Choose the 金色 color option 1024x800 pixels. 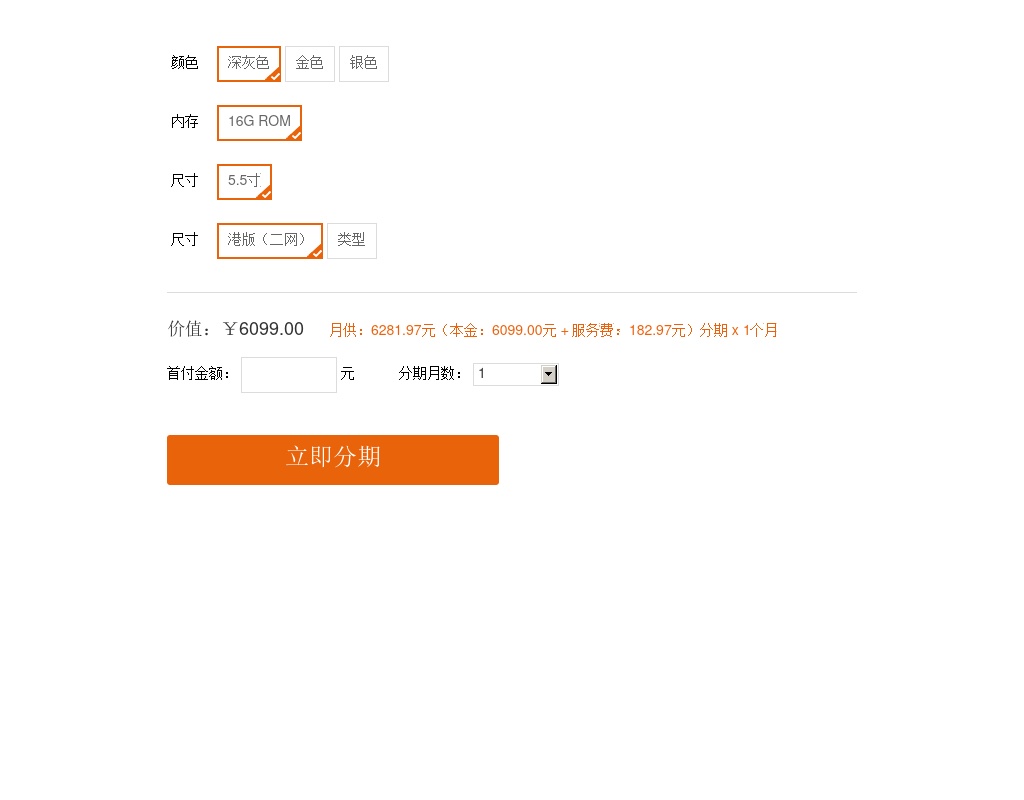click(309, 63)
